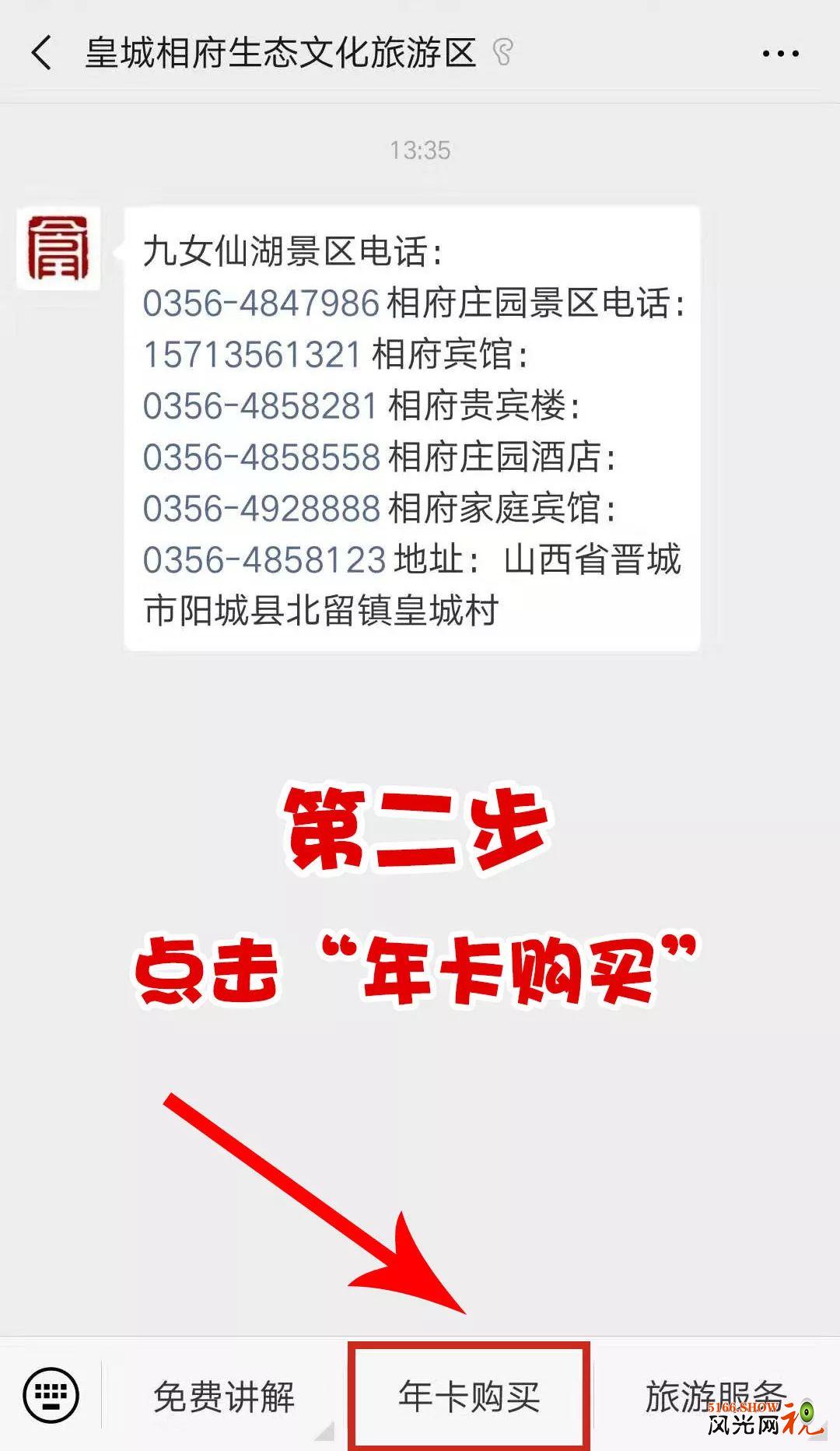Image resolution: width=840 pixels, height=1451 pixels.
Task: Go back using the top-left arrow
Action: (x=42, y=53)
